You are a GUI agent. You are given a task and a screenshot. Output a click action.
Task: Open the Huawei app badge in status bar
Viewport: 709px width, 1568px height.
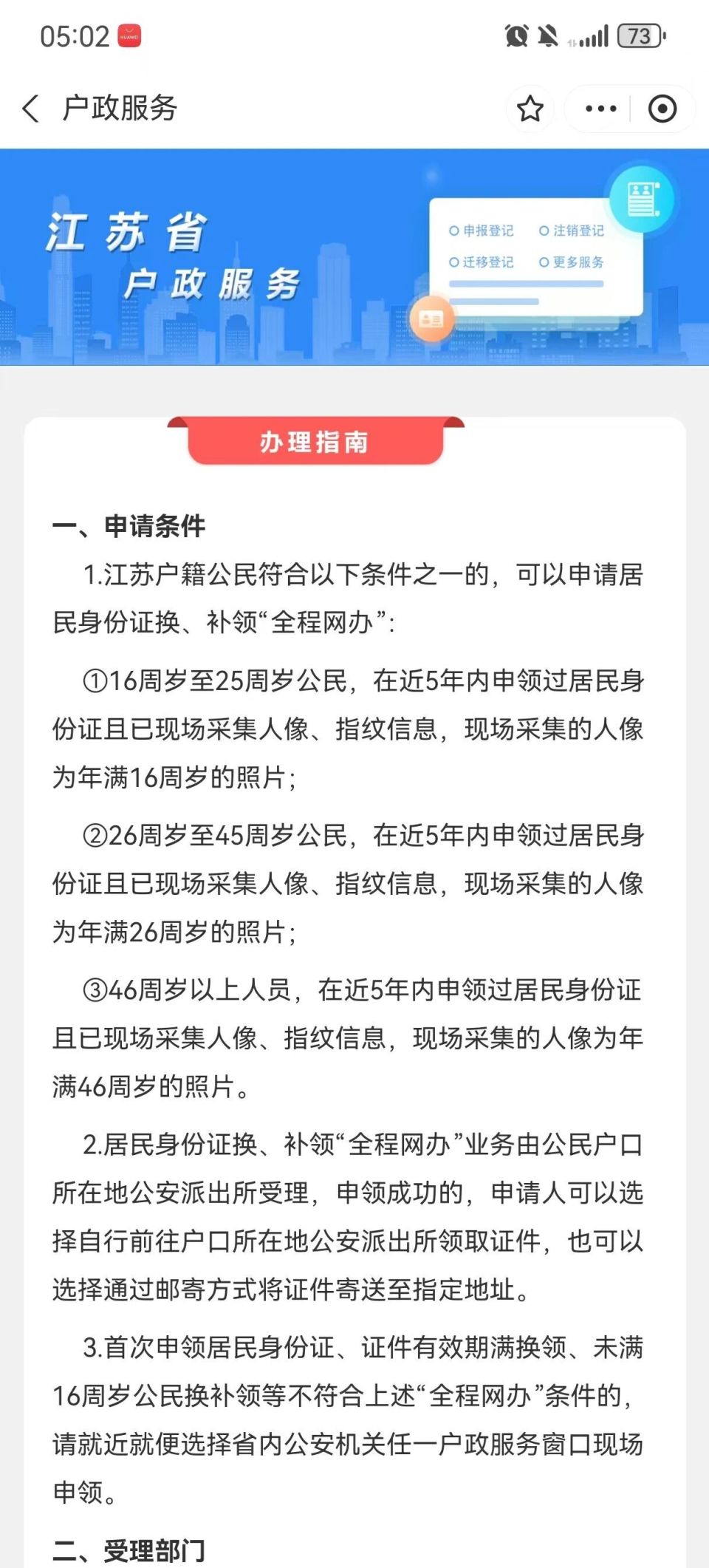click(x=130, y=33)
